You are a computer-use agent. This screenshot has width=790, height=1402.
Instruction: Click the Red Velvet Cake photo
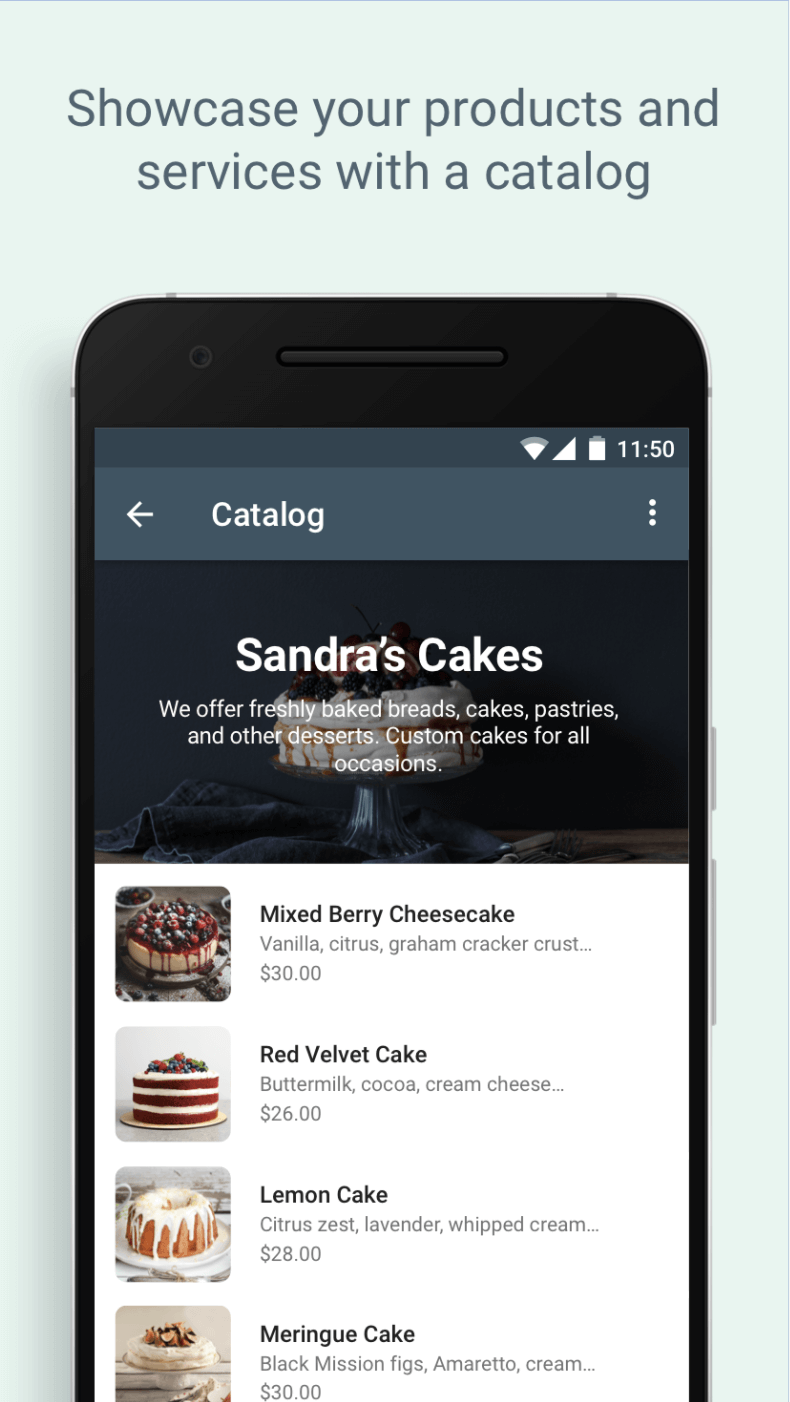172,1083
